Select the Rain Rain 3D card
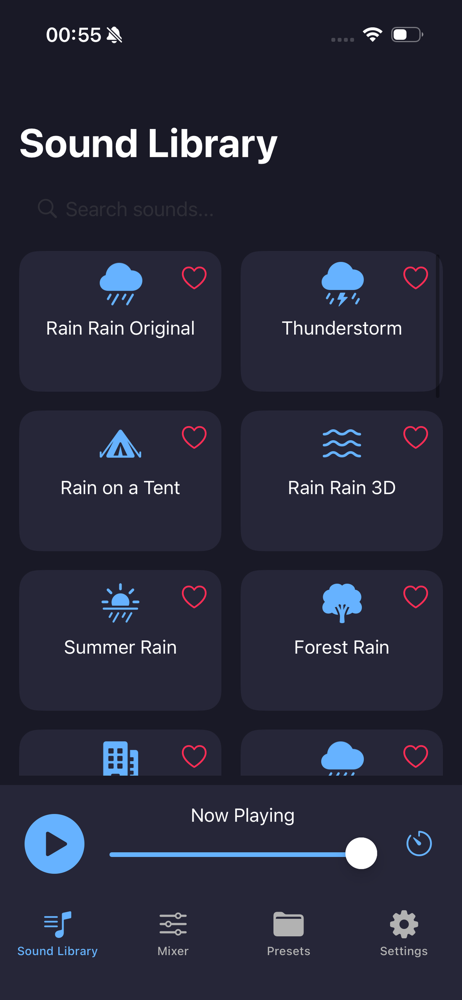 click(341, 481)
